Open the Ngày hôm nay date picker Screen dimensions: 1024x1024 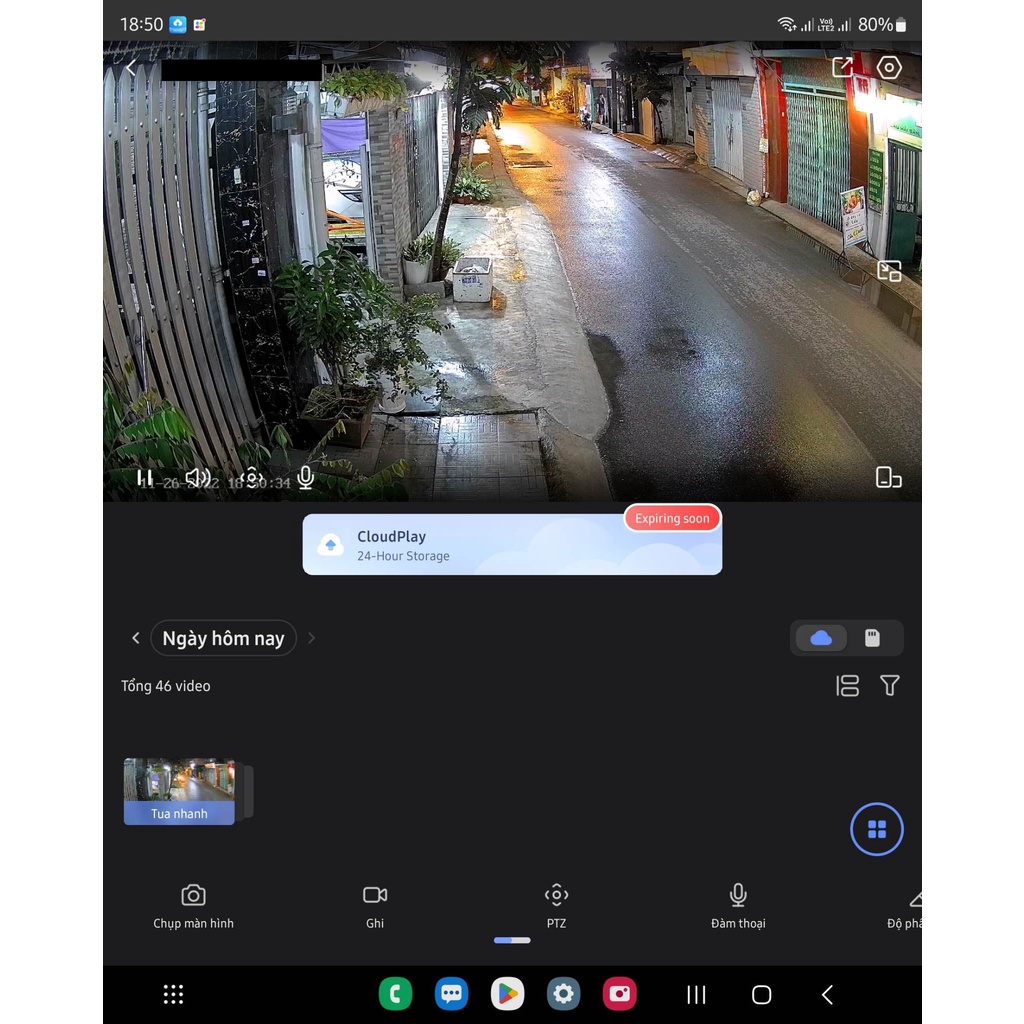pyautogui.click(x=223, y=638)
